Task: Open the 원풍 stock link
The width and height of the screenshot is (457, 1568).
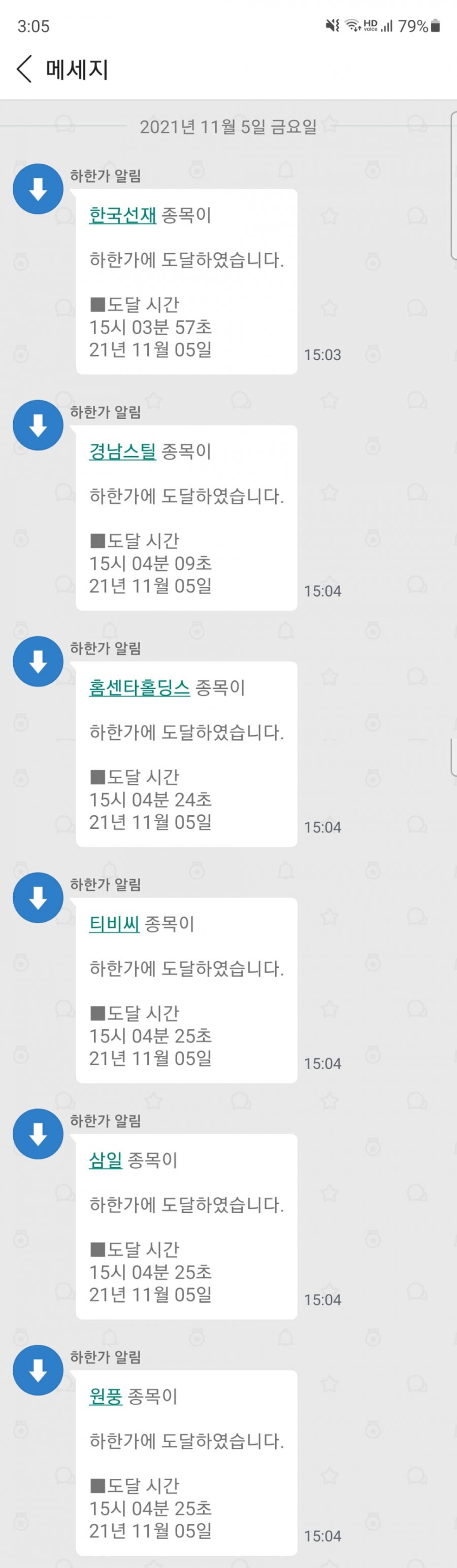Action: (x=106, y=1396)
